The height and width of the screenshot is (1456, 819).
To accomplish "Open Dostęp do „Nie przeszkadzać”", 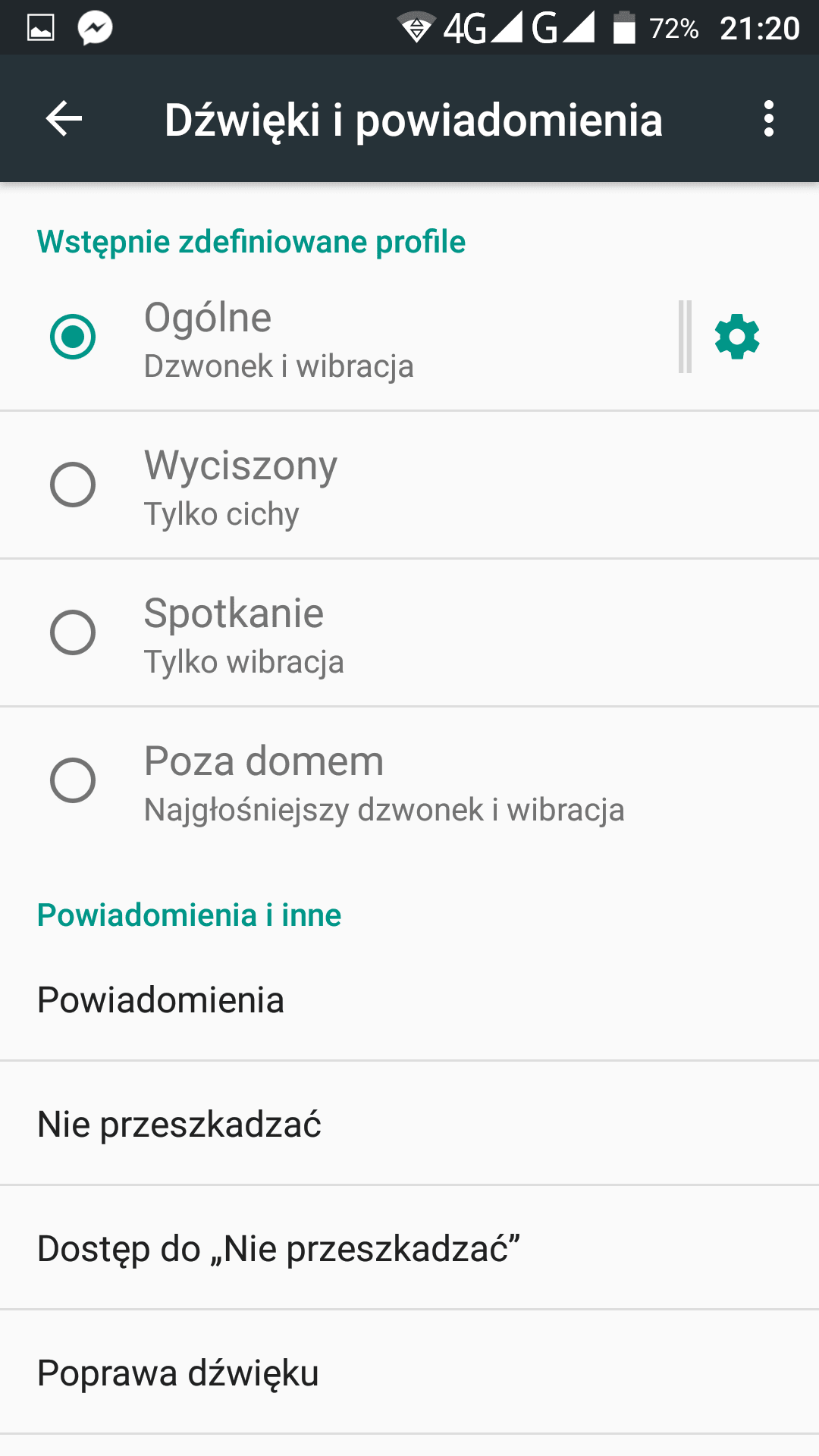I will click(409, 1248).
